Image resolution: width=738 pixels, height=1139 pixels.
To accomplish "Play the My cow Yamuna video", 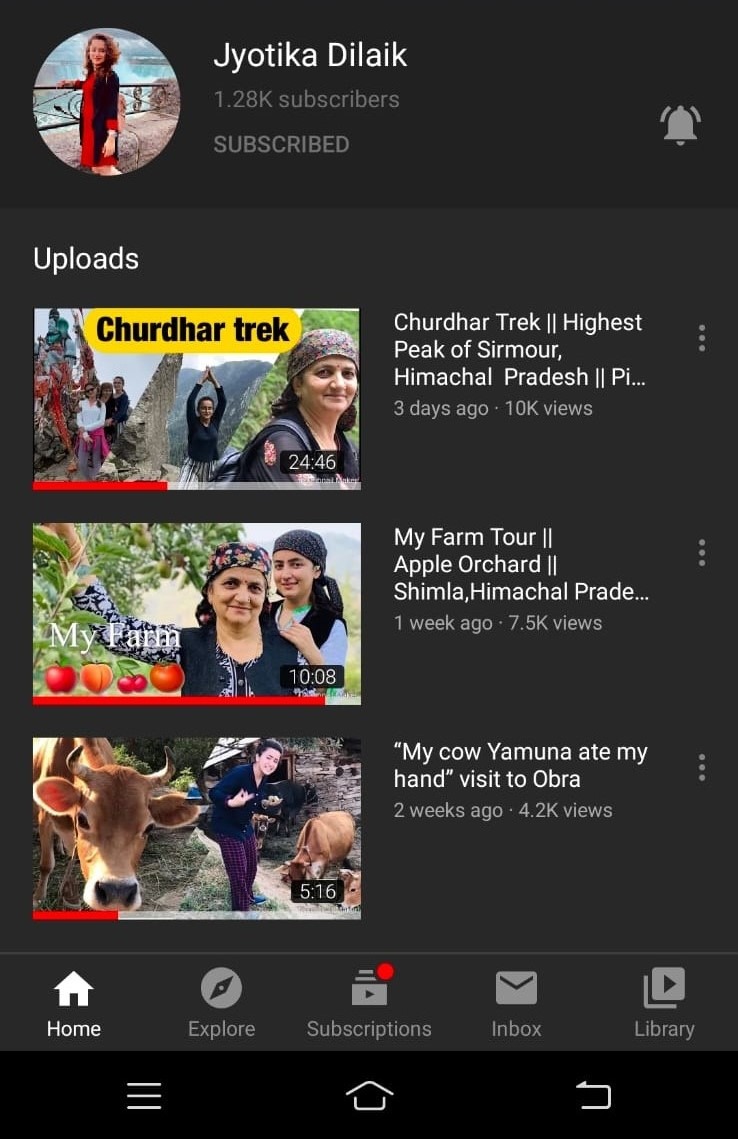I will [x=197, y=827].
